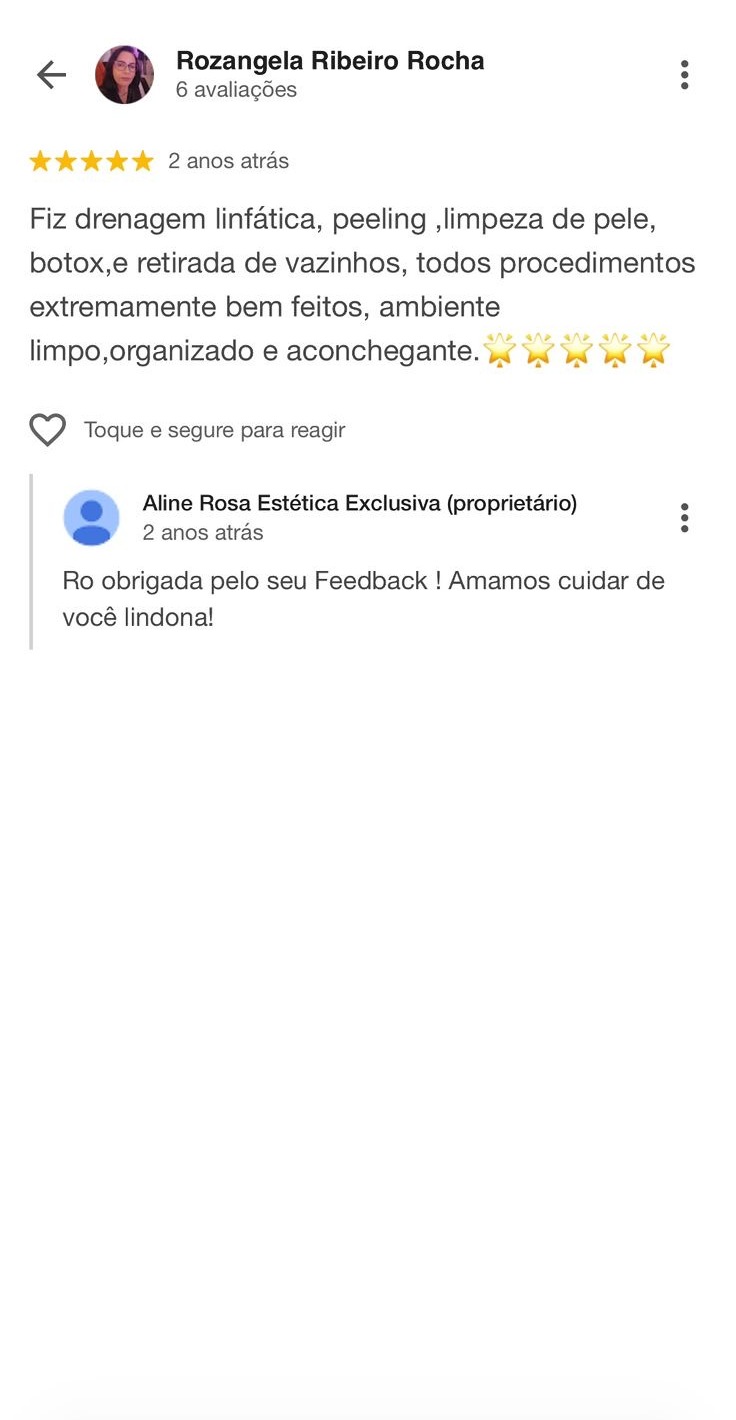Click 6 avaliações under the reviewer name
The width and height of the screenshot is (736, 1420).
point(236,89)
